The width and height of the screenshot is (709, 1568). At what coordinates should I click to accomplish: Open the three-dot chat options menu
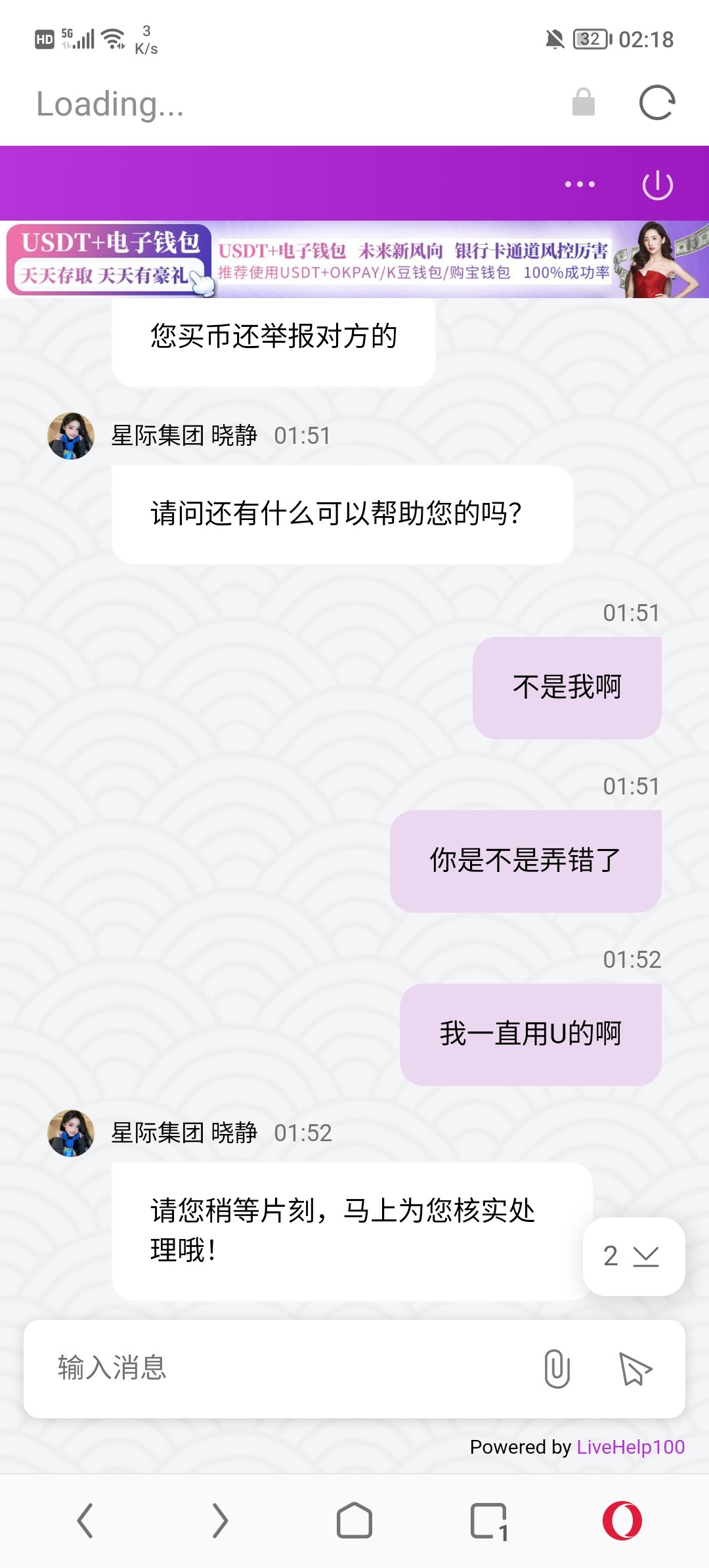[580, 185]
